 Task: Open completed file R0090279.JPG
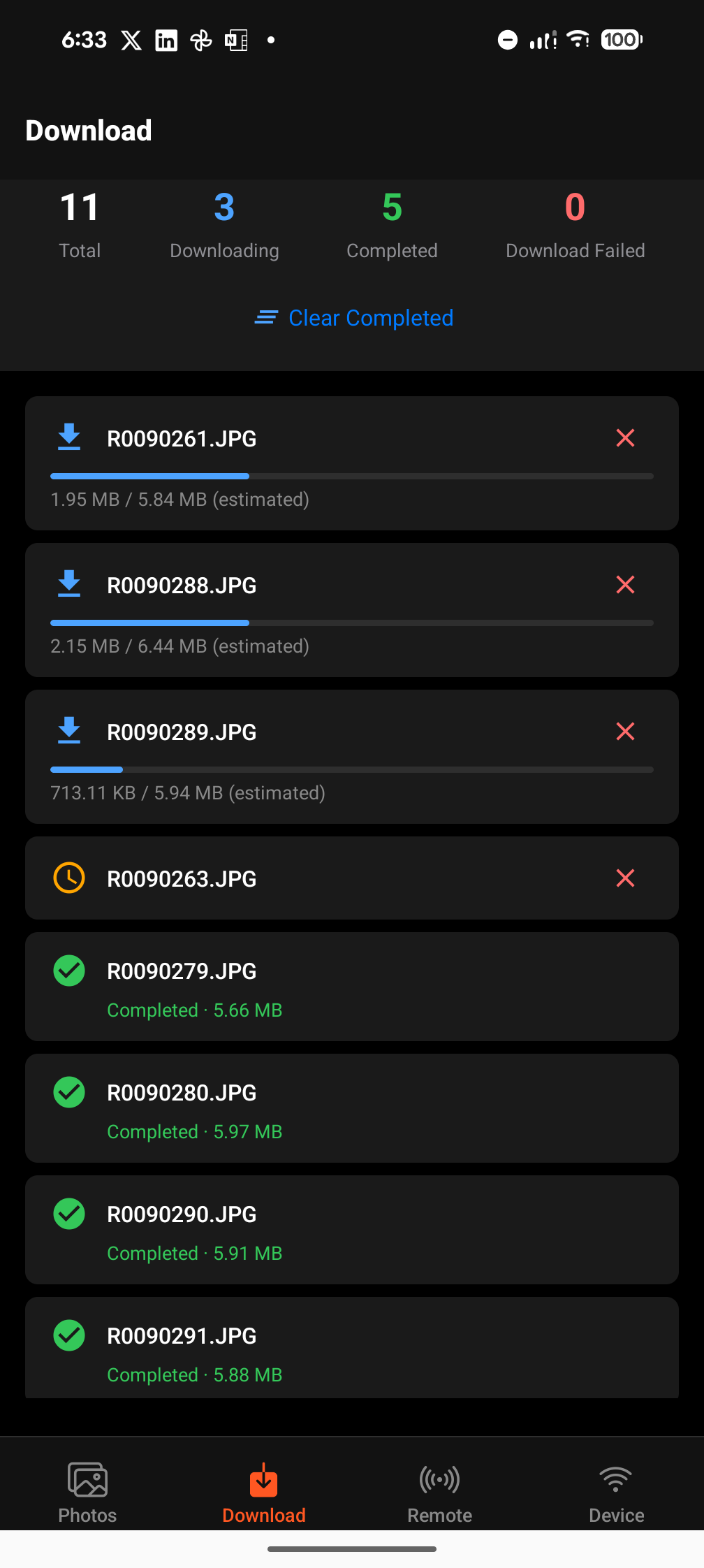pos(351,987)
